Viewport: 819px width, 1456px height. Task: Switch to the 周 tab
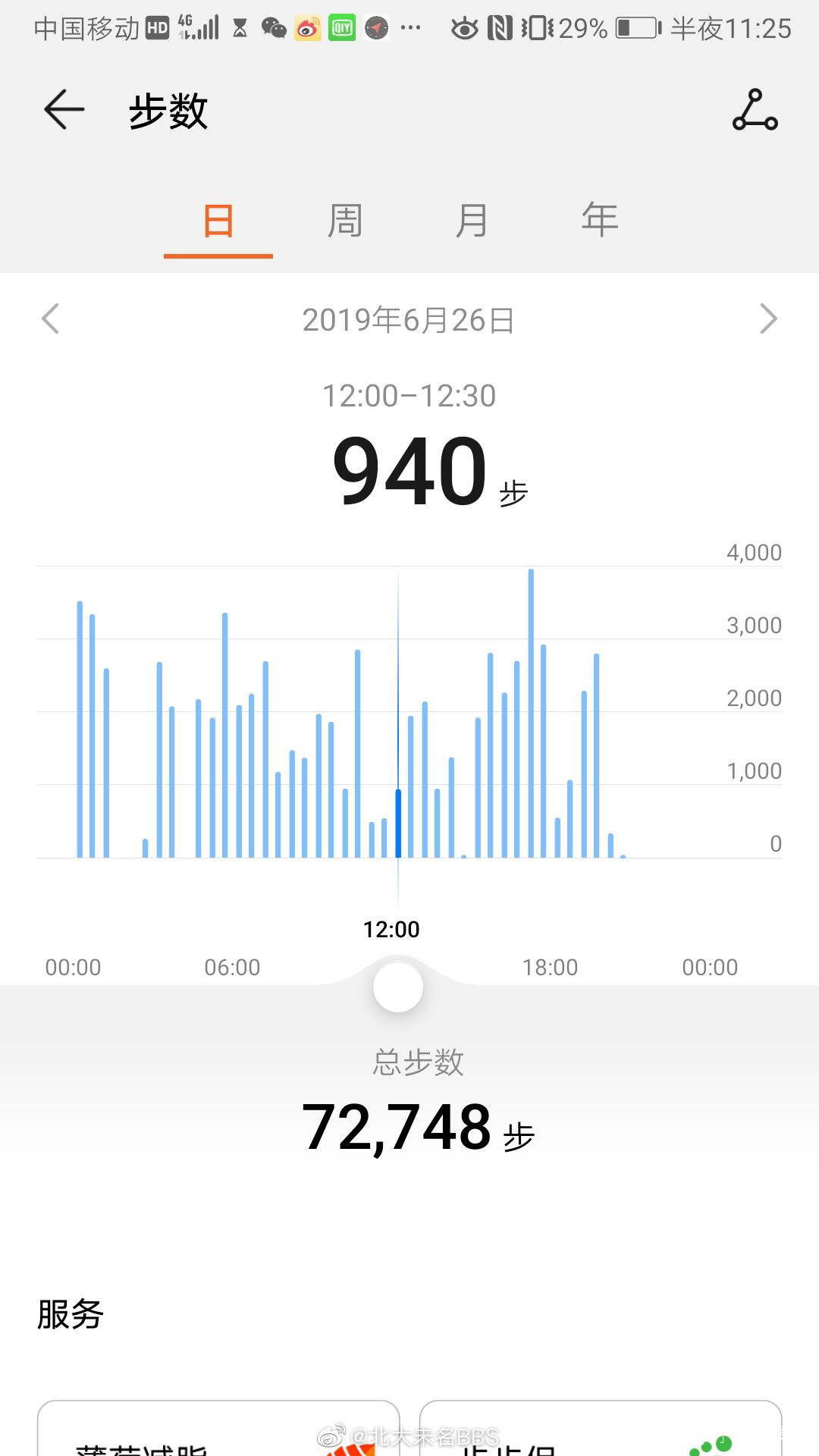pos(345,221)
